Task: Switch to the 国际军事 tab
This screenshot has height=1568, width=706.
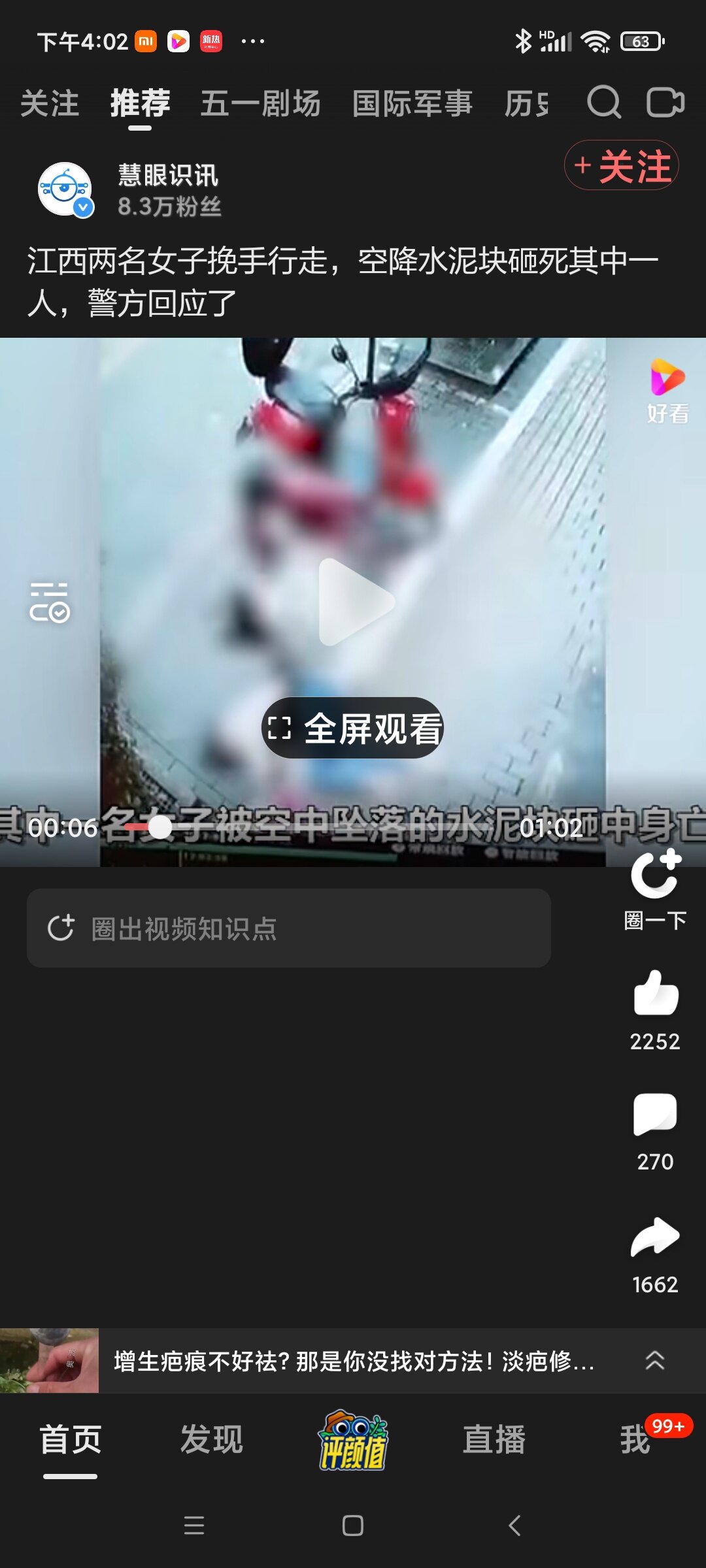Action: [412, 104]
